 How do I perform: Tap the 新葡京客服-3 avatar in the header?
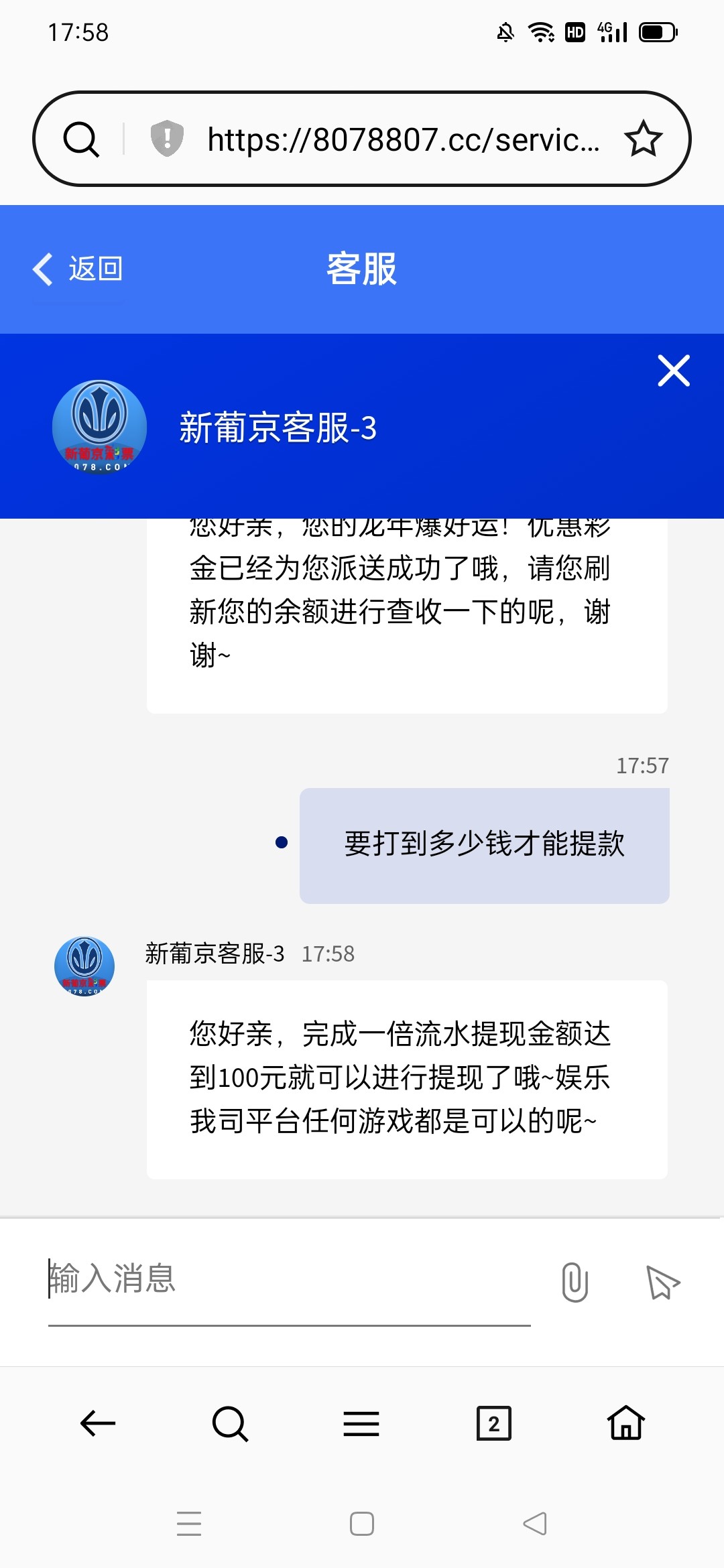[99, 427]
